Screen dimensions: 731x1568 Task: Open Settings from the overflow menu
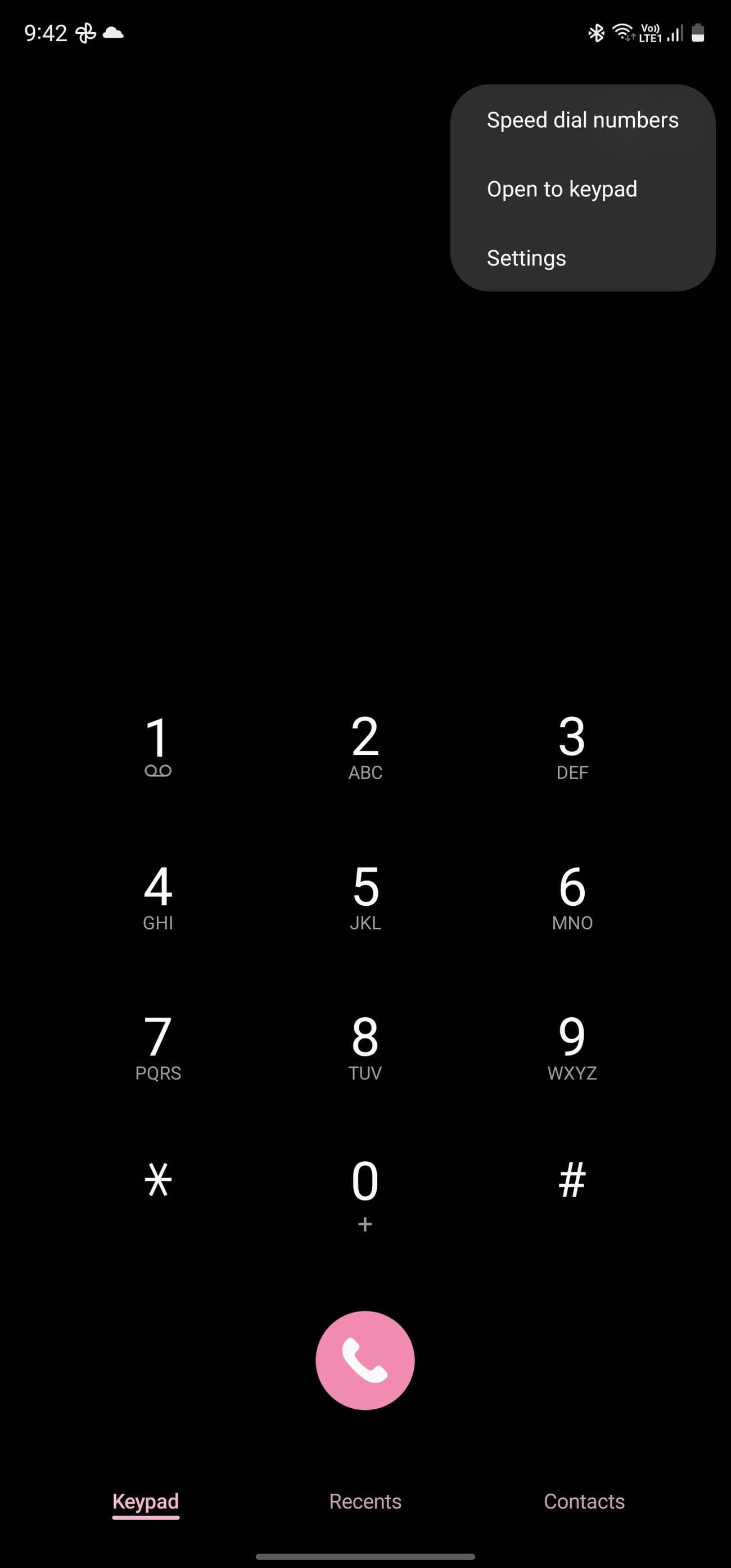tap(526, 258)
